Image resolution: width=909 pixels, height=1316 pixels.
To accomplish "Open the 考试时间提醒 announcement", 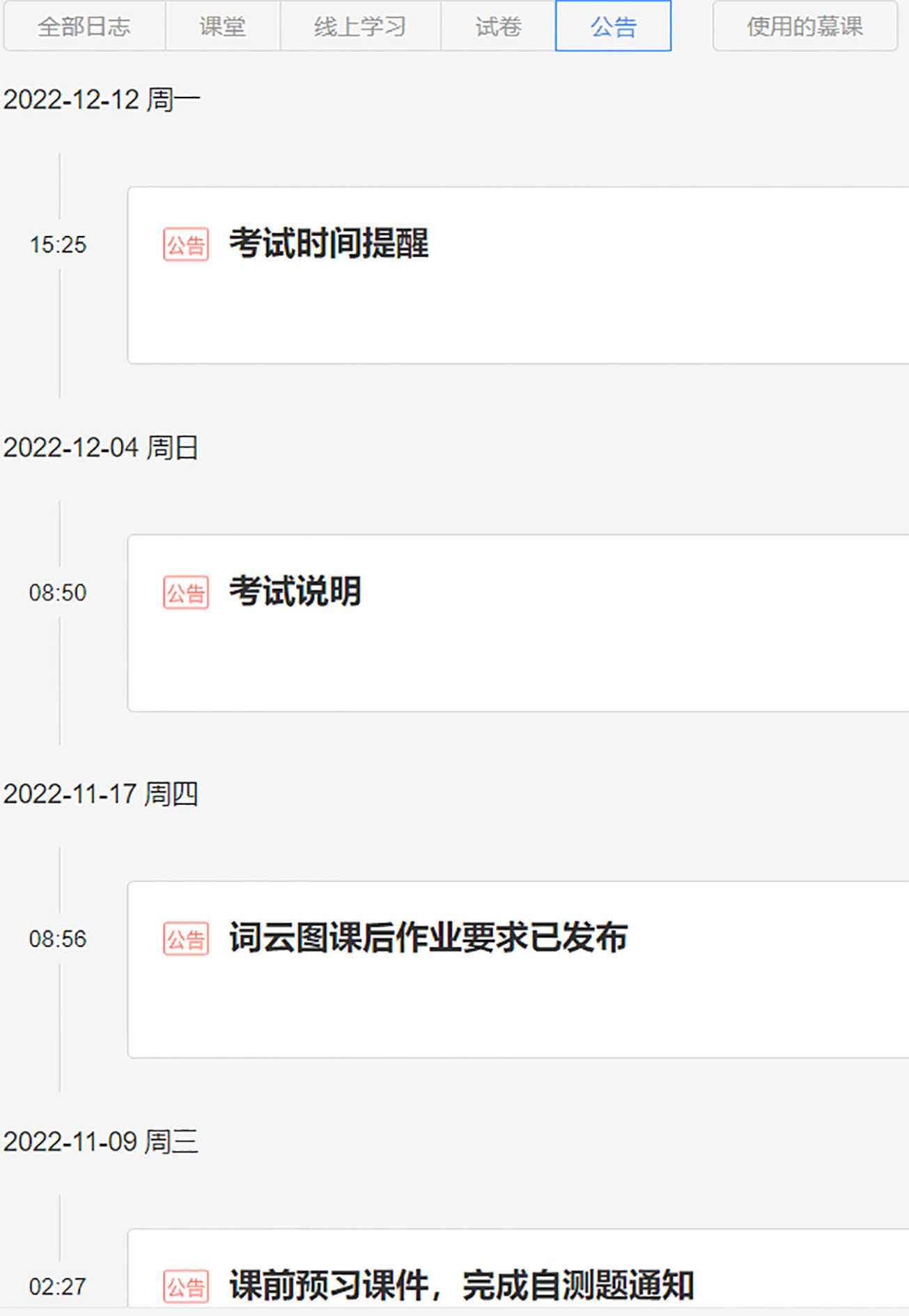I will tap(329, 244).
